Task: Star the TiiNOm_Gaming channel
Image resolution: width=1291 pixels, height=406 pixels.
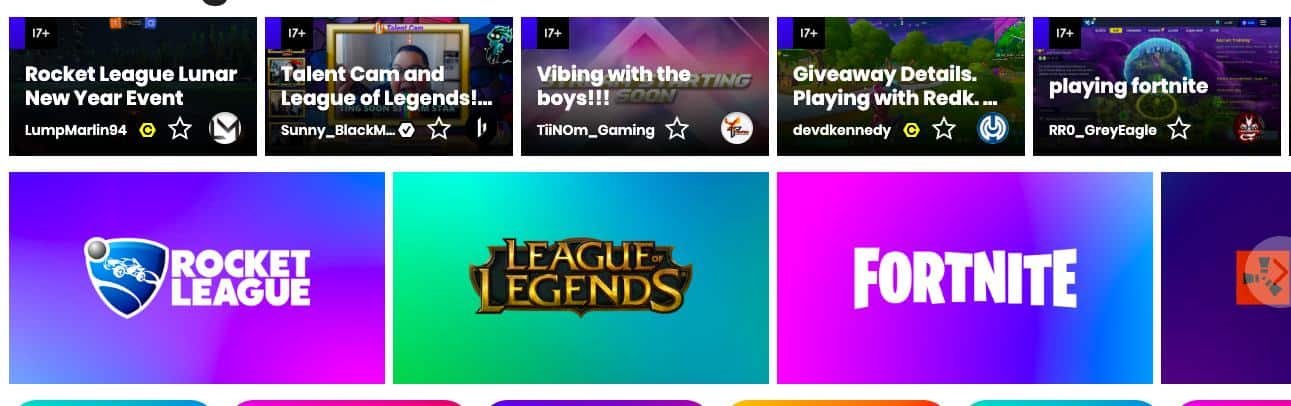Action: click(x=677, y=129)
